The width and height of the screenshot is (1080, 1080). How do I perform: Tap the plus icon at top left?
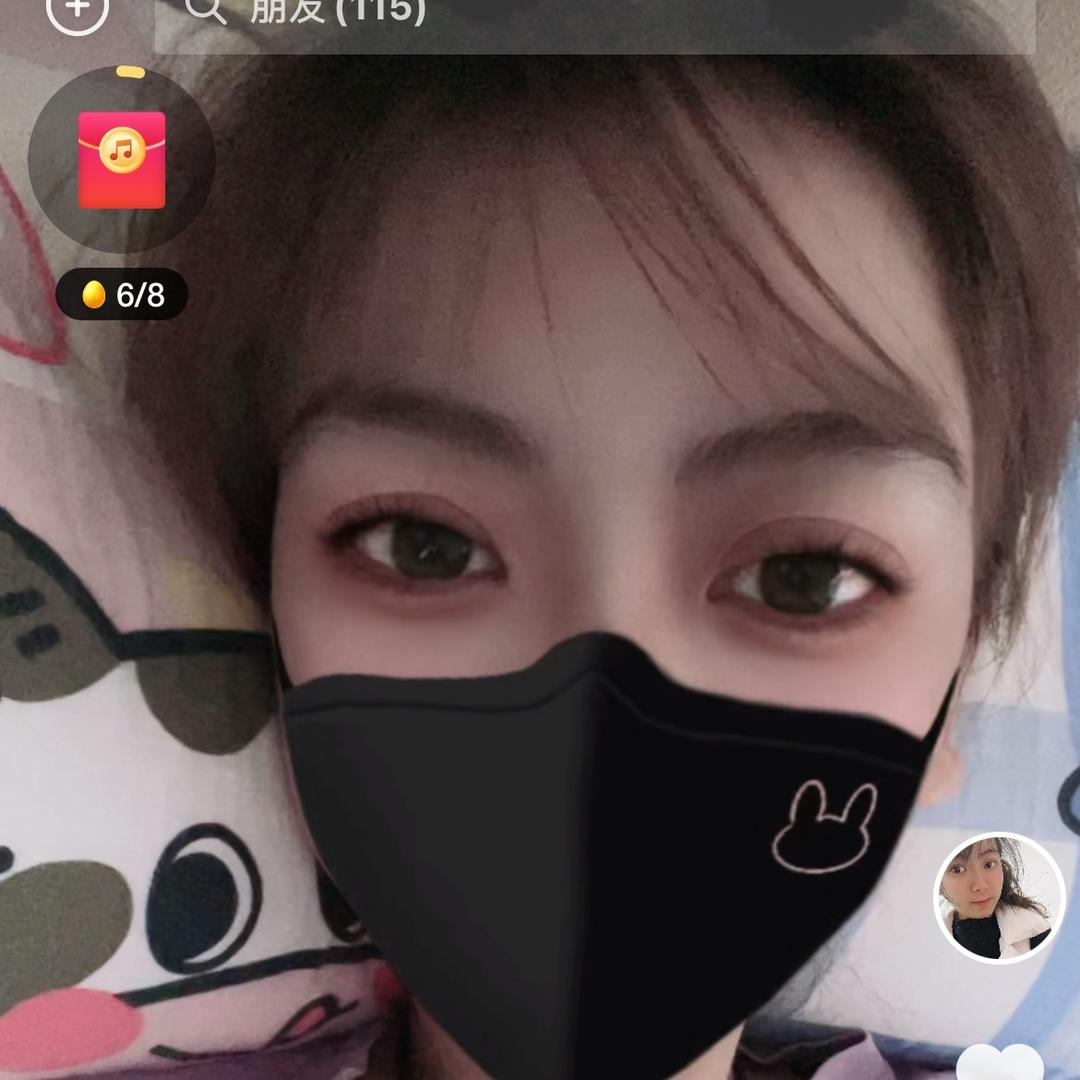point(77,11)
